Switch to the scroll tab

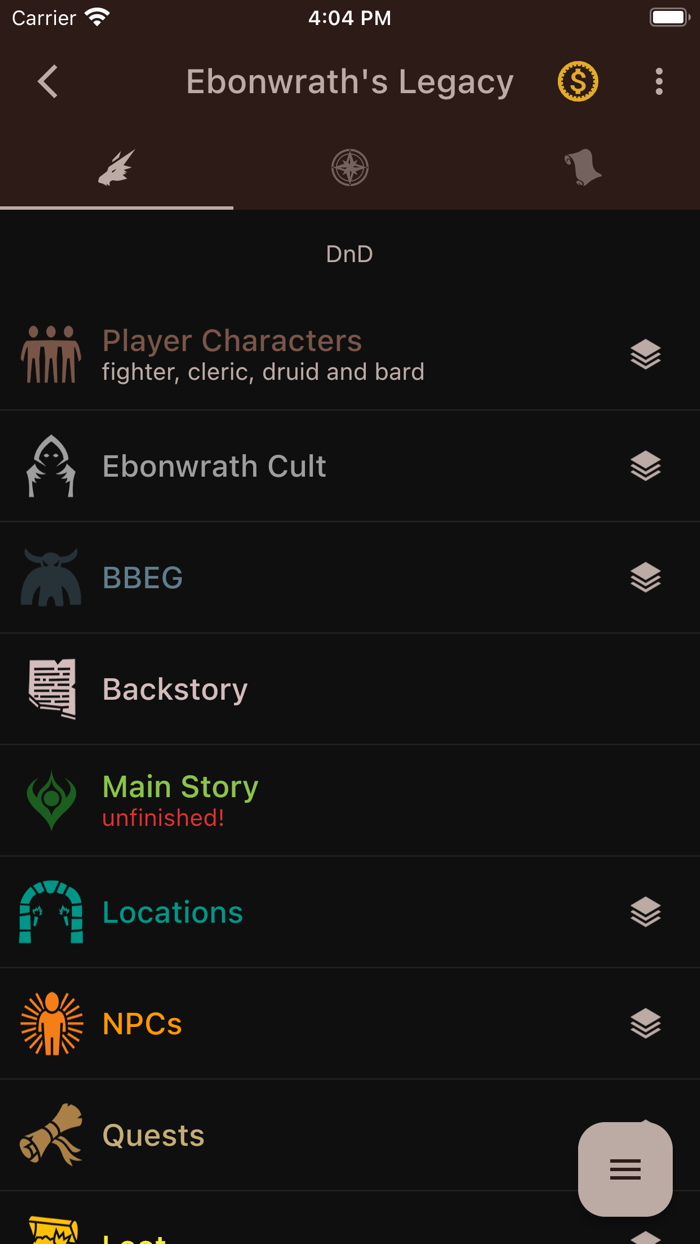coord(583,168)
